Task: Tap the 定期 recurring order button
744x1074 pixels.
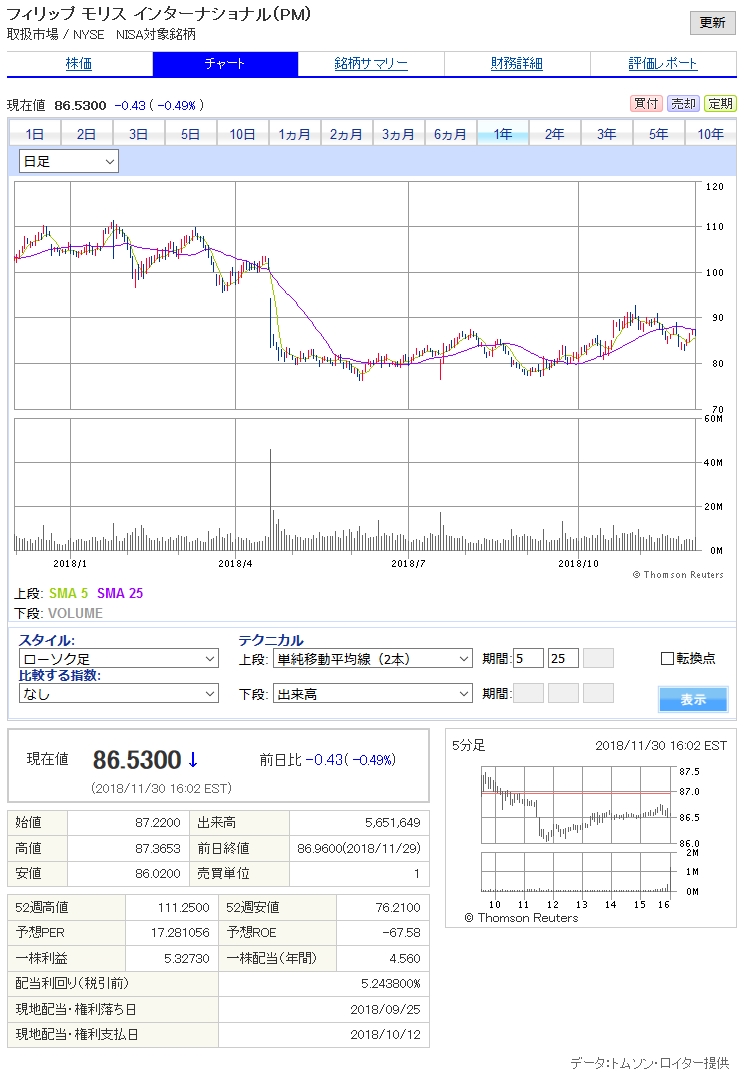Action: pos(720,104)
